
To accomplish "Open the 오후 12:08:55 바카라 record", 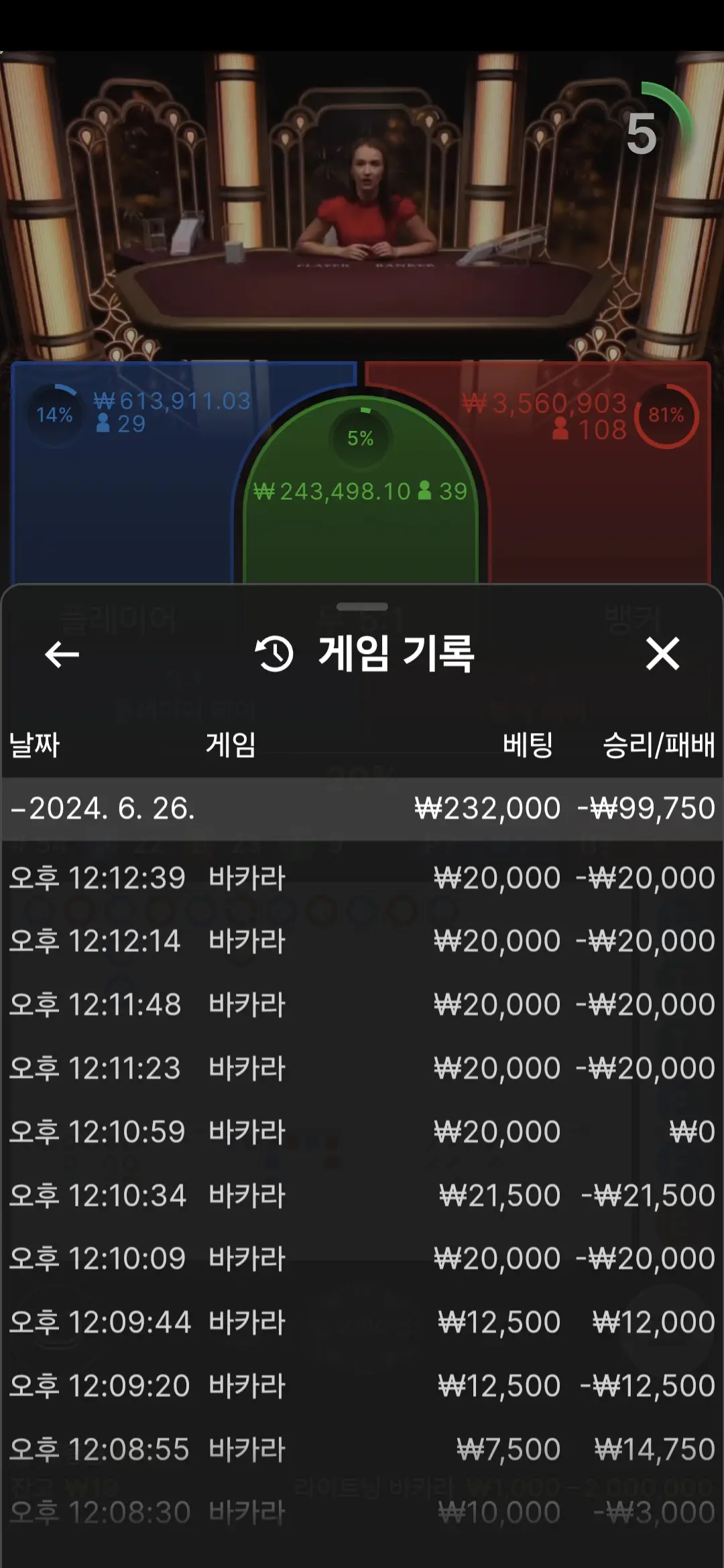I will point(362,1449).
